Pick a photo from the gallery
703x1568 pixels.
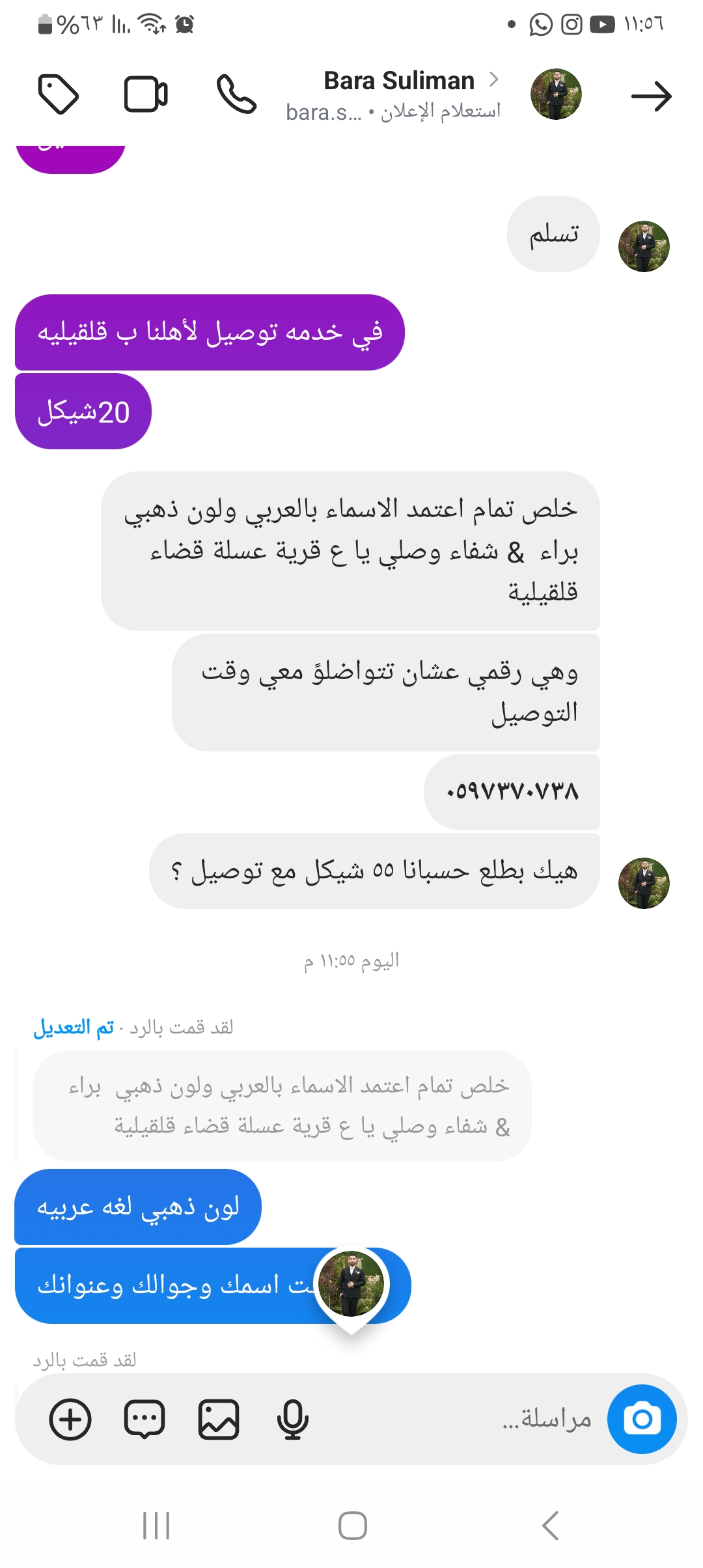[219, 1419]
